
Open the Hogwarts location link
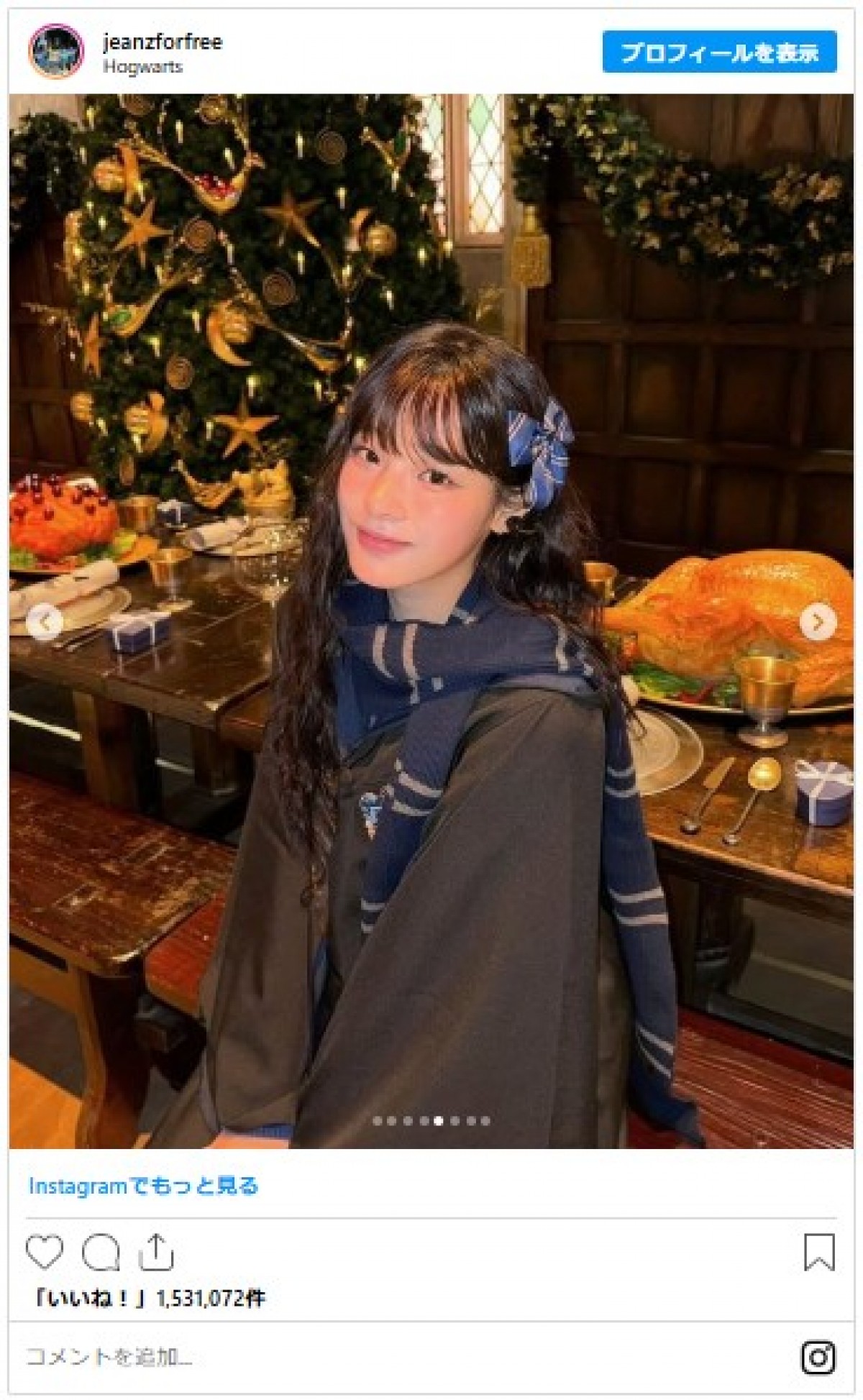142,68
